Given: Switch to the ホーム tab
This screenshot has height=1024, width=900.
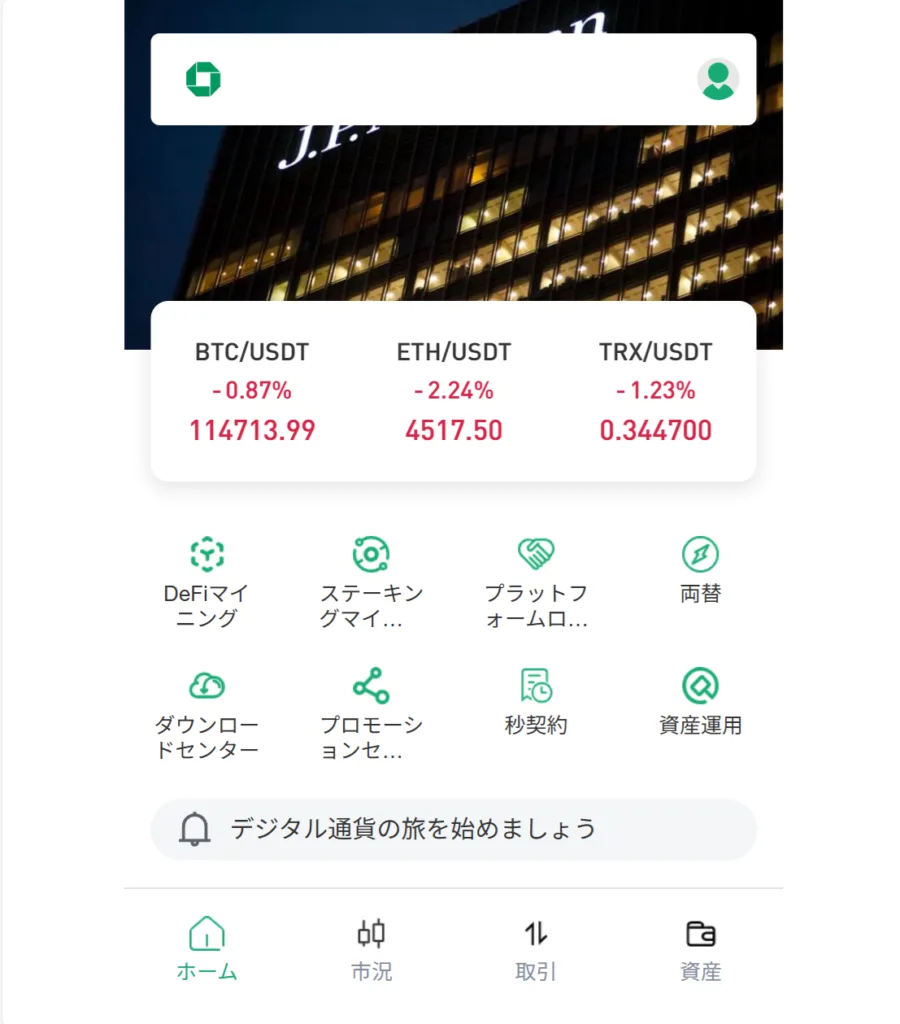Looking at the screenshot, I should [206, 948].
